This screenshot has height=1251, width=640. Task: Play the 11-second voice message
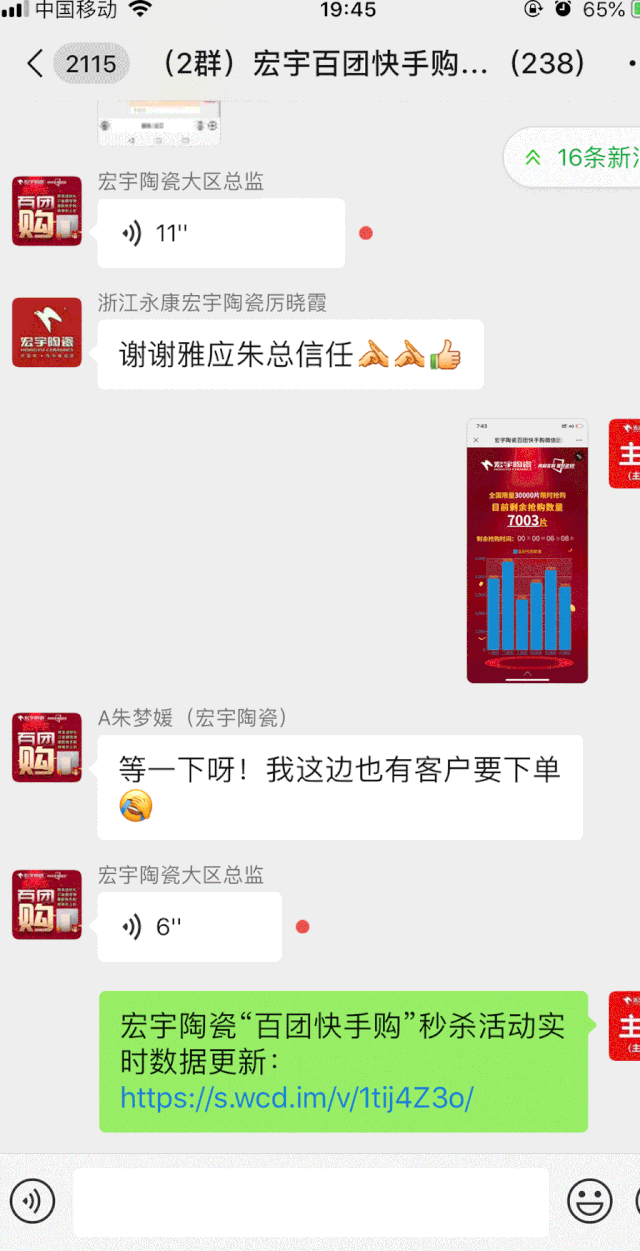pos(220,233)
